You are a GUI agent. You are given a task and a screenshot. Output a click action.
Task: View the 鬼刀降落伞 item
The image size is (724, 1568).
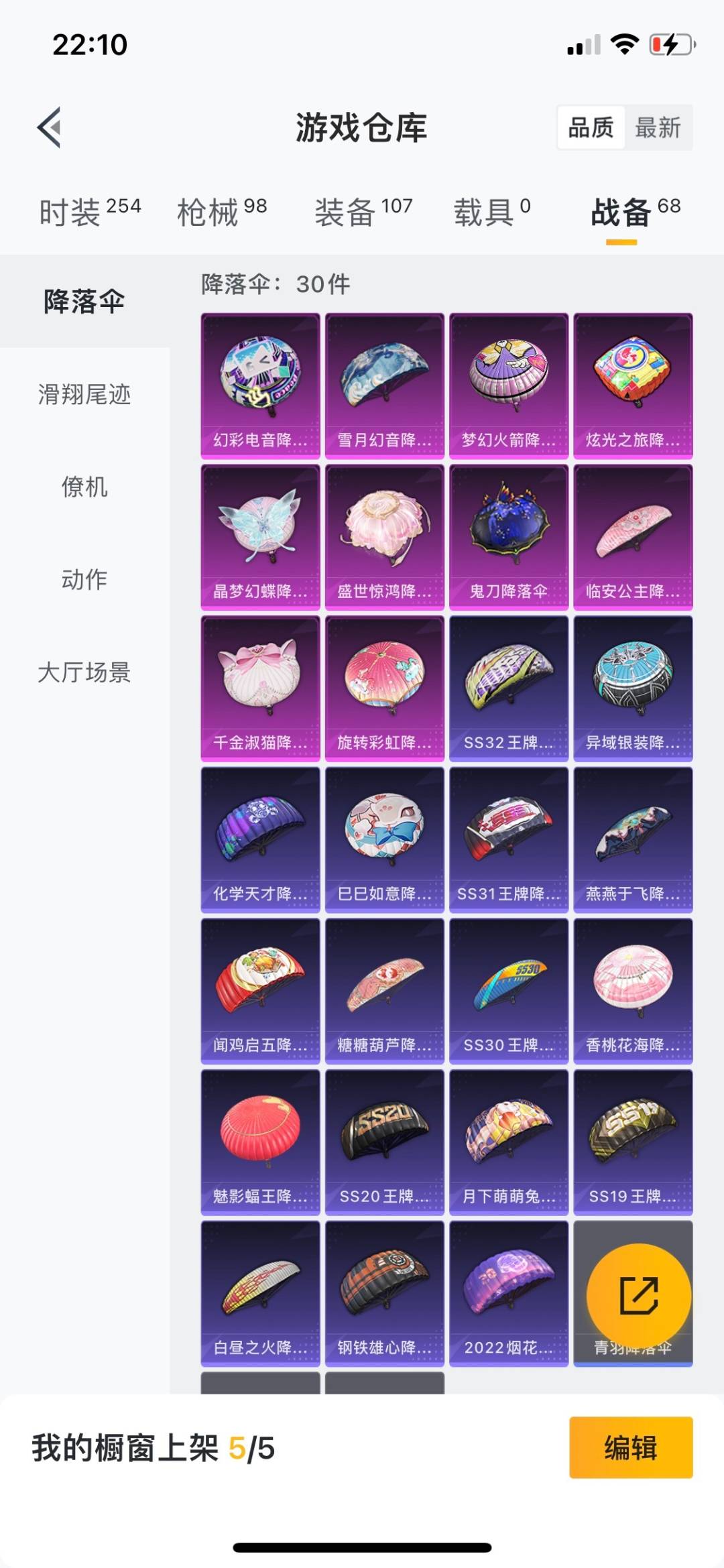[509, 537]
